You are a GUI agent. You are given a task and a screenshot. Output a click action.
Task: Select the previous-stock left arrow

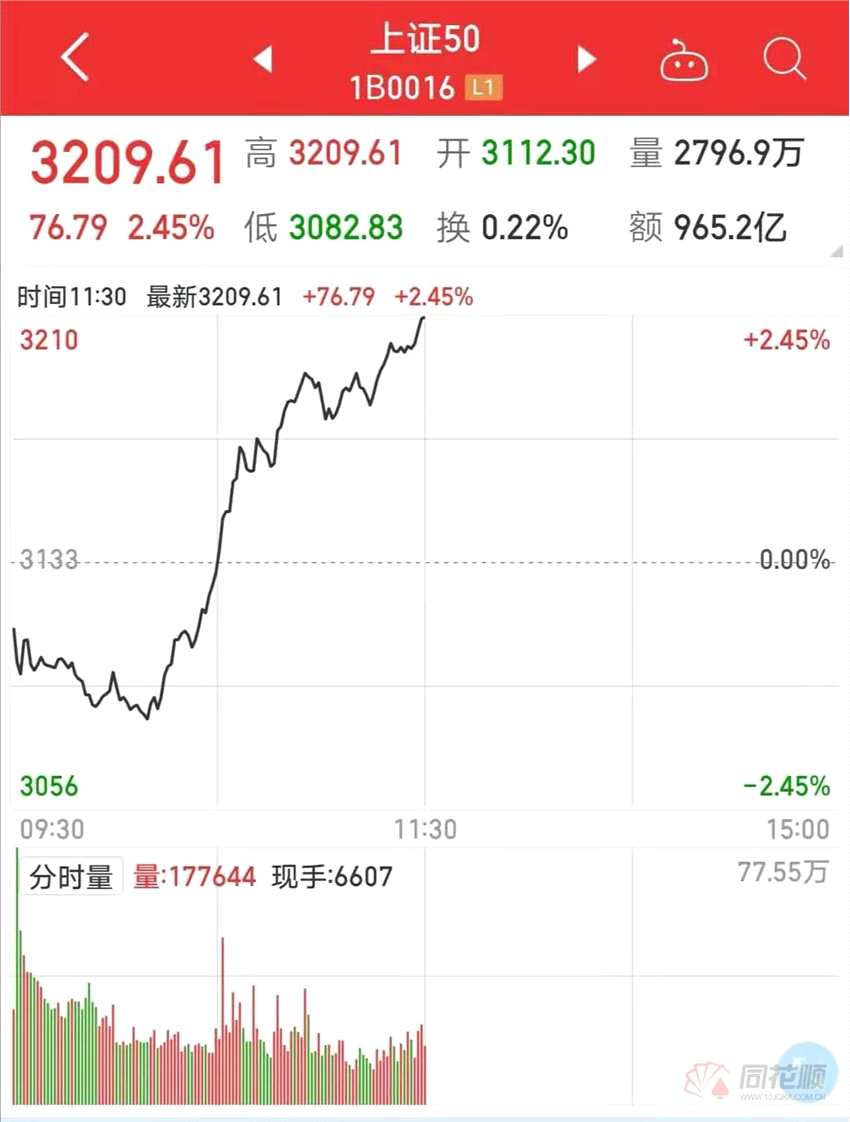262,59
